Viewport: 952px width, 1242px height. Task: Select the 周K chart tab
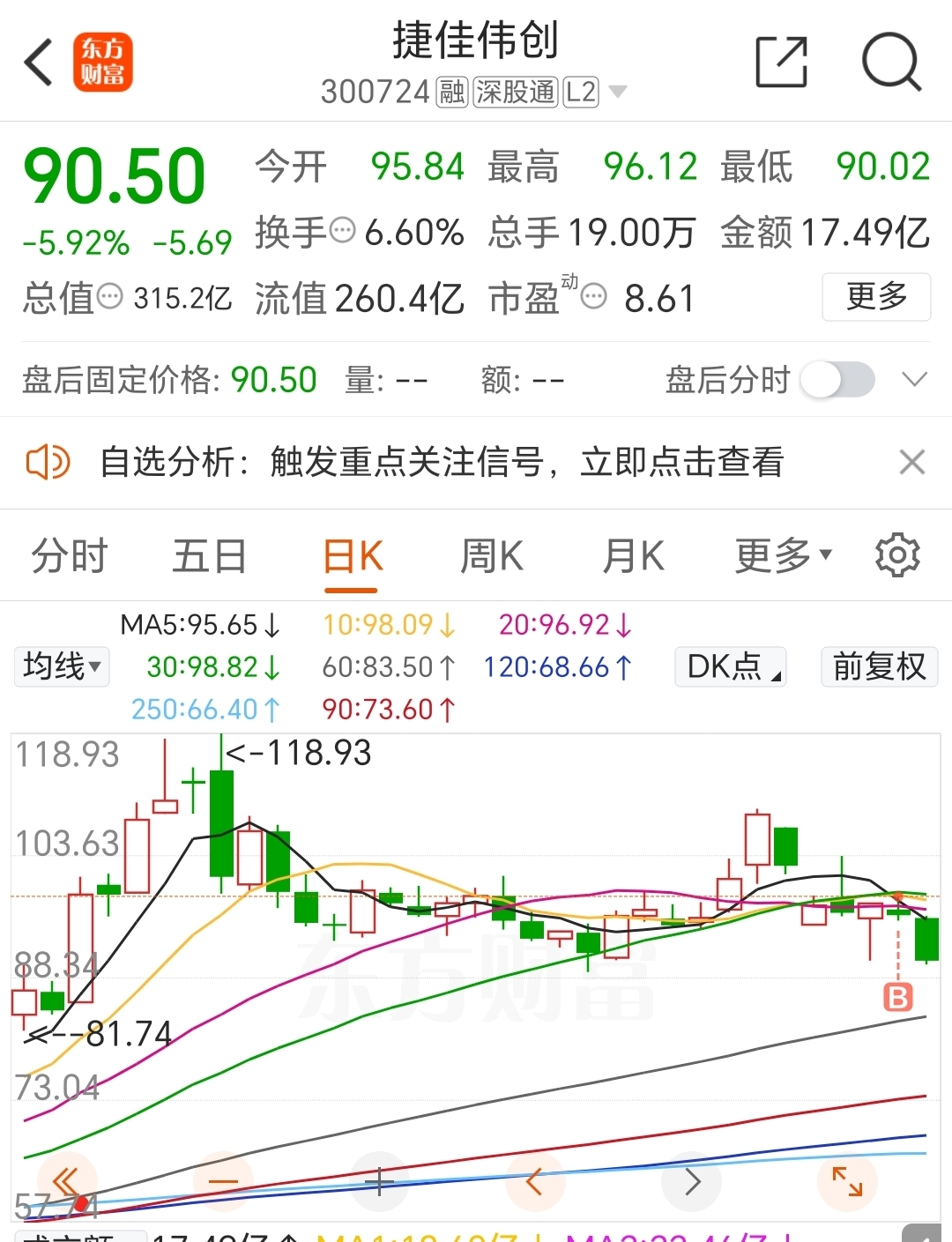click(492, 557)
